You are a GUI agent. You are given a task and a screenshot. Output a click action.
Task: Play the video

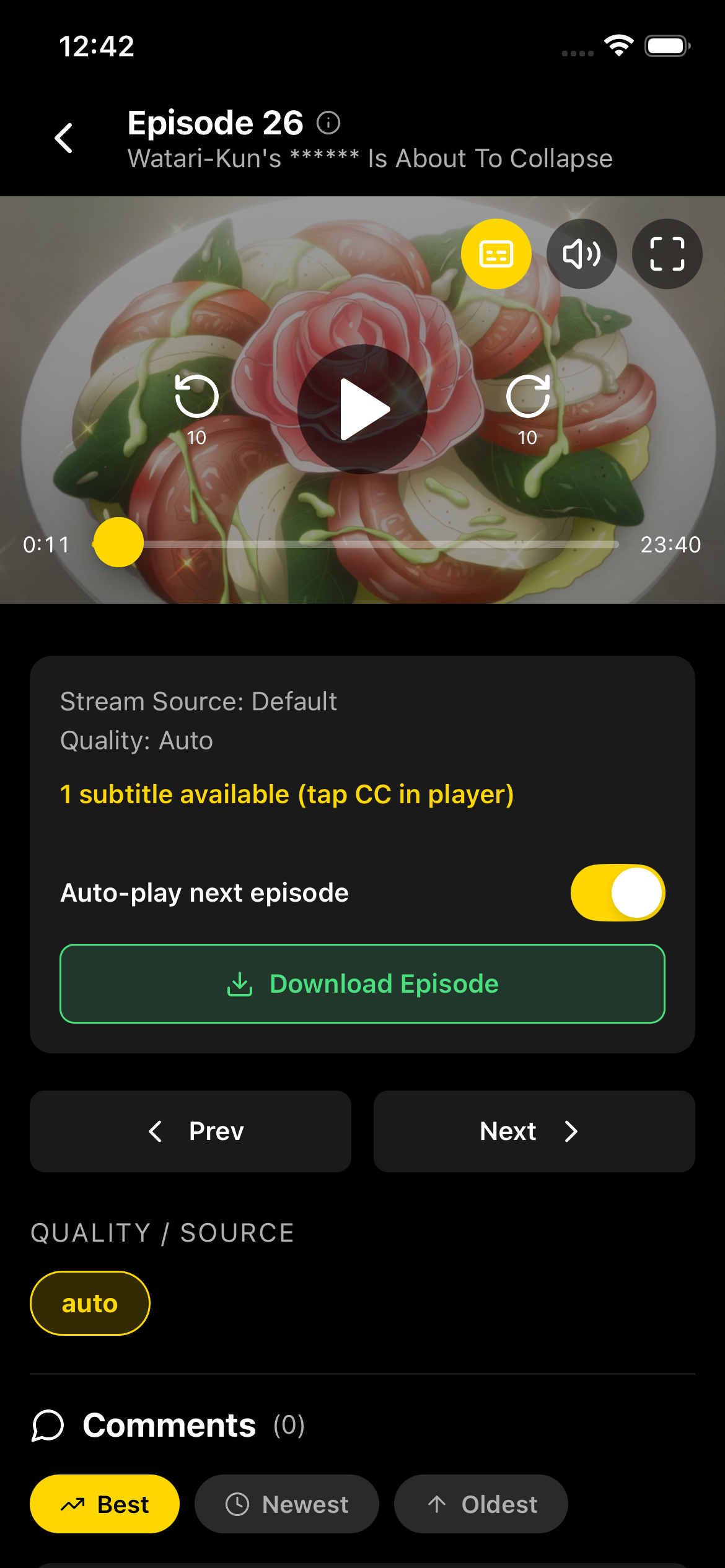(362, 409)
